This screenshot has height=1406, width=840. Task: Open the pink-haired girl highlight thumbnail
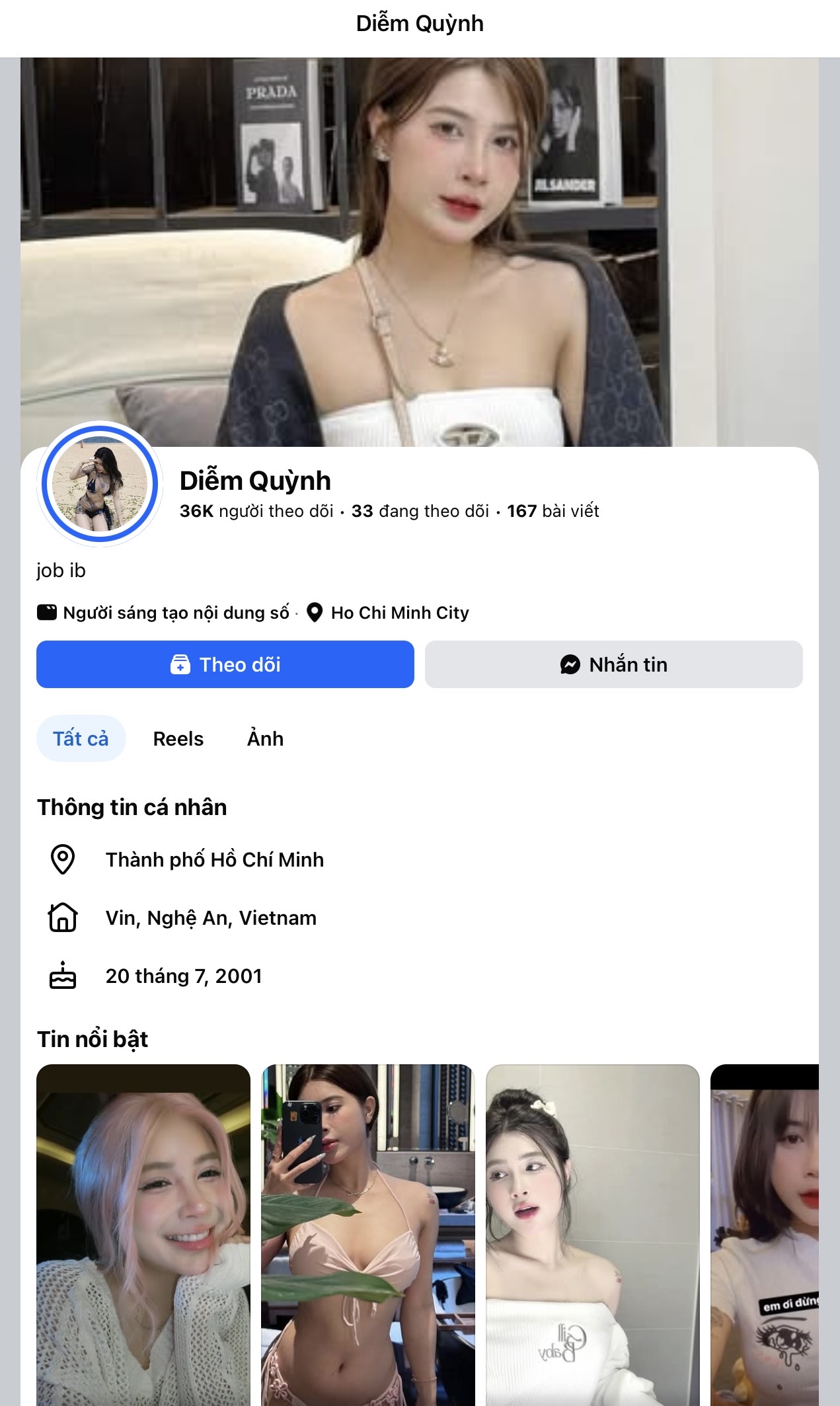point(143,1236)
